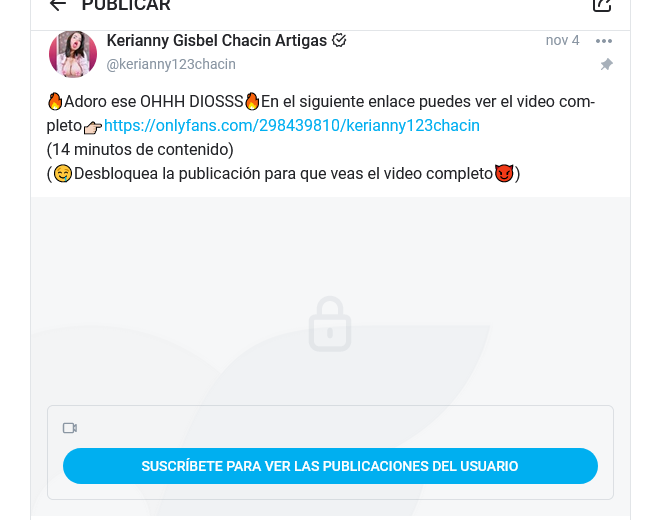The width and height of the screenshot is (656, 520).
Task: Share this post via top-right icon
Action: click(602, 5)
